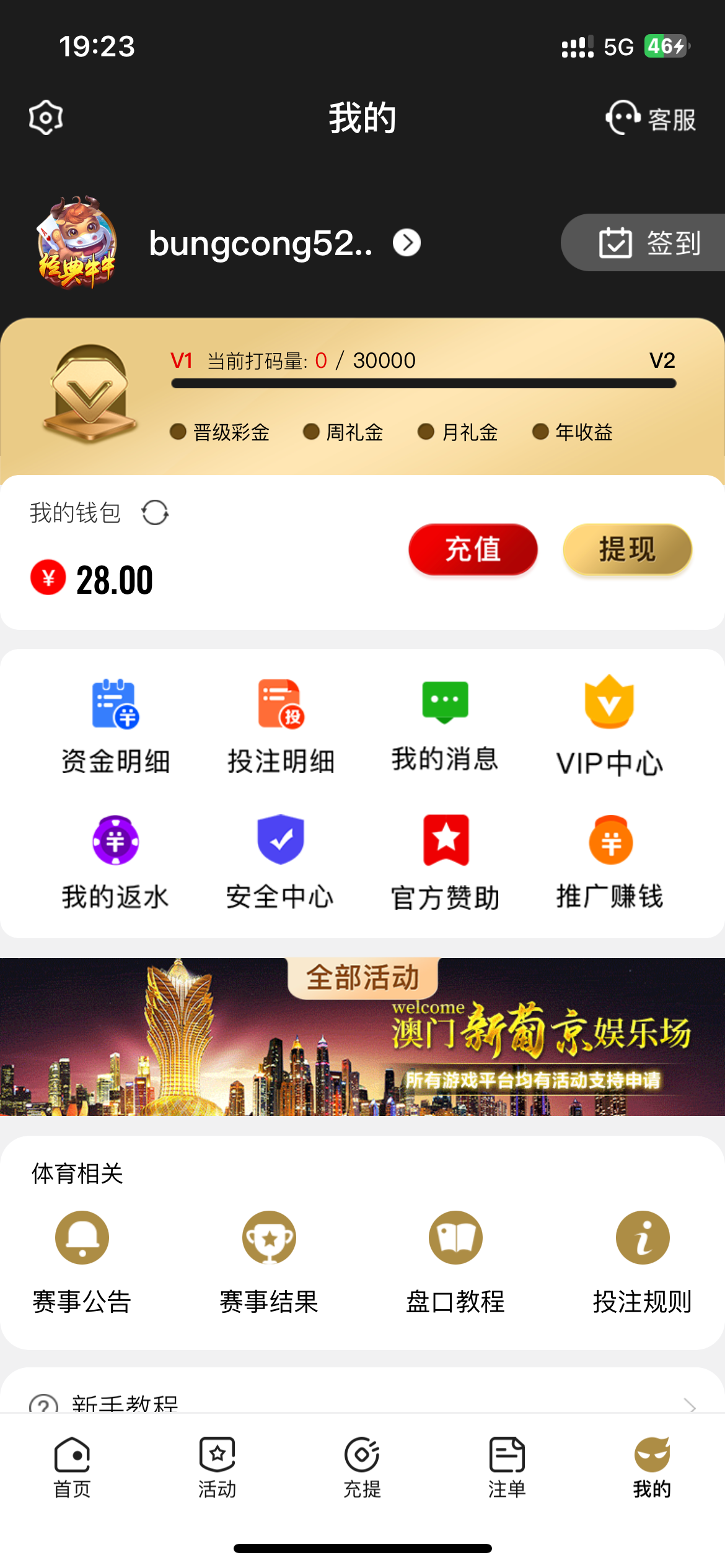This screenshot has height=1568, width=725.
Task: Switch to the 首页 home tab
Action: [72, 1466]
